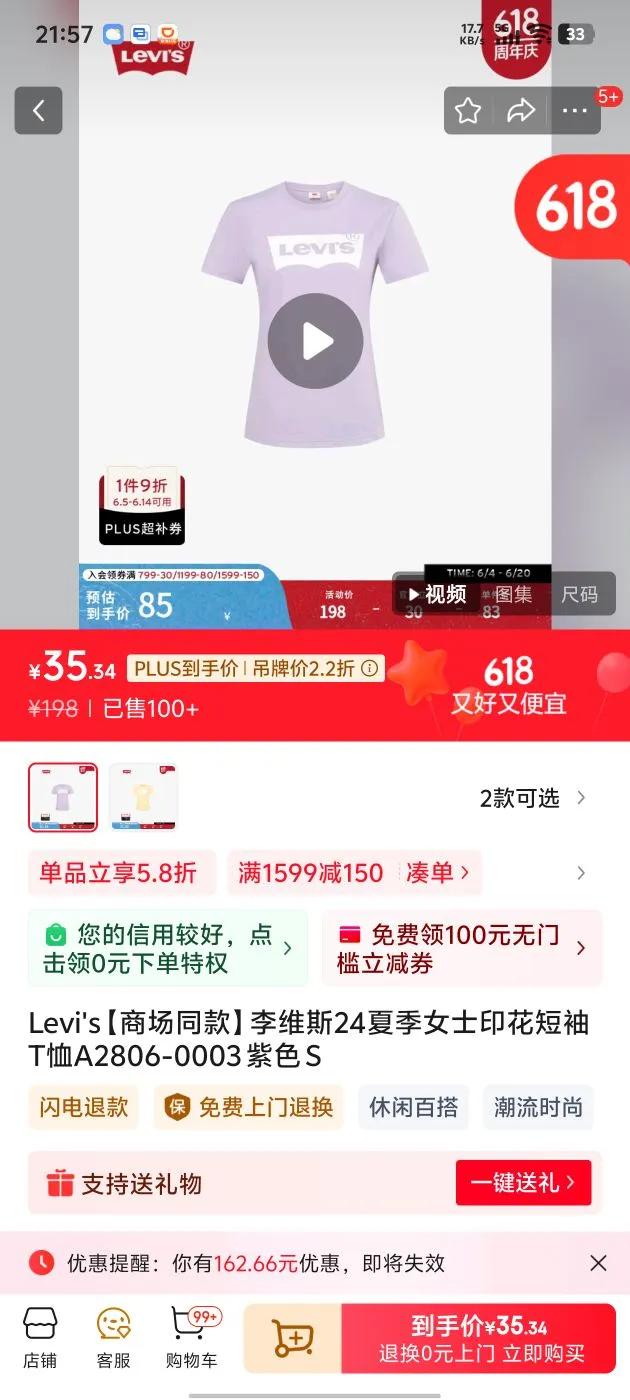Play the product video
This screenshot has height=1400, width=630.
pyautogui.click(x=315, y=341)
